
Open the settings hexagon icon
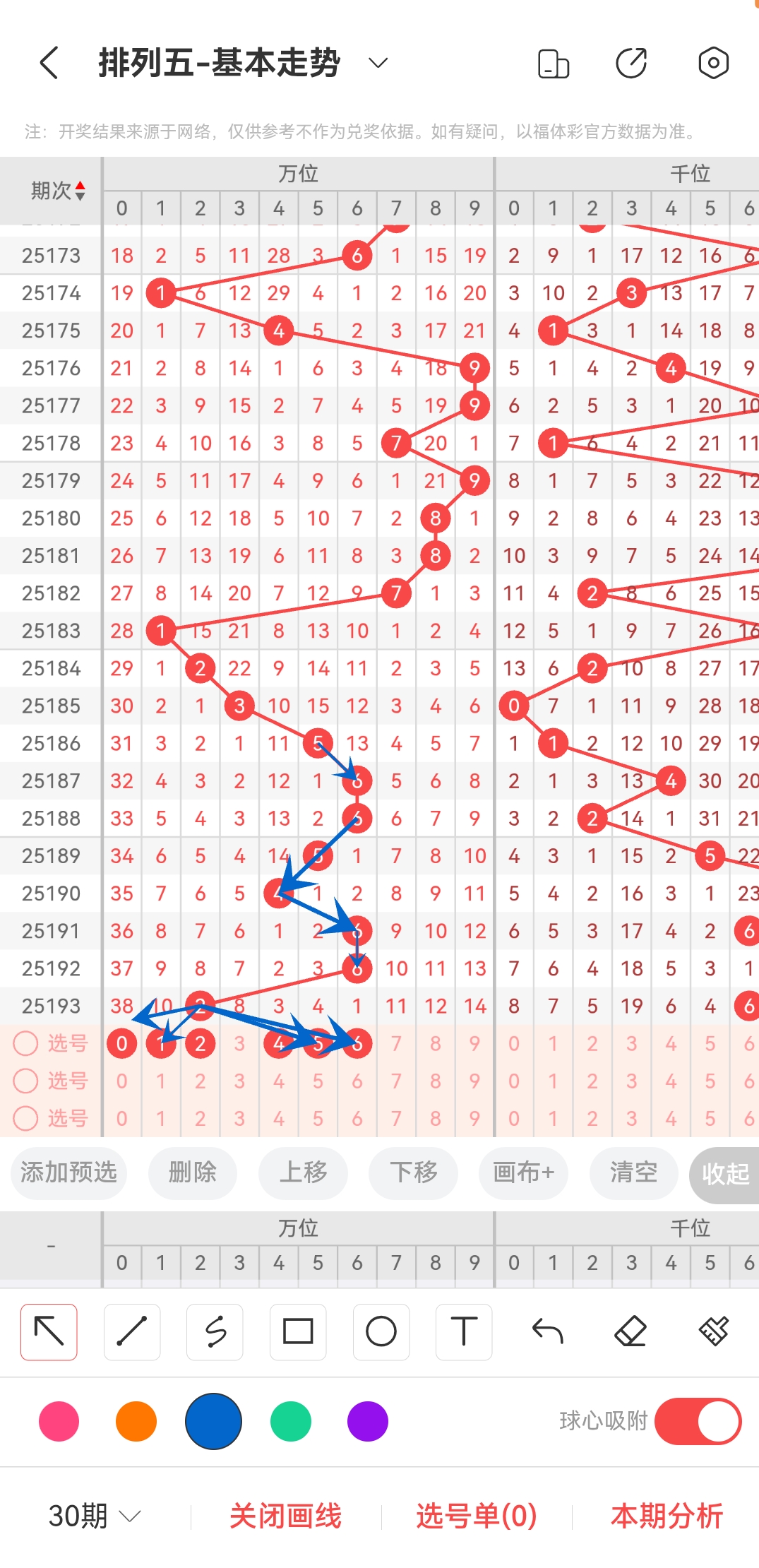pos(713,63)
